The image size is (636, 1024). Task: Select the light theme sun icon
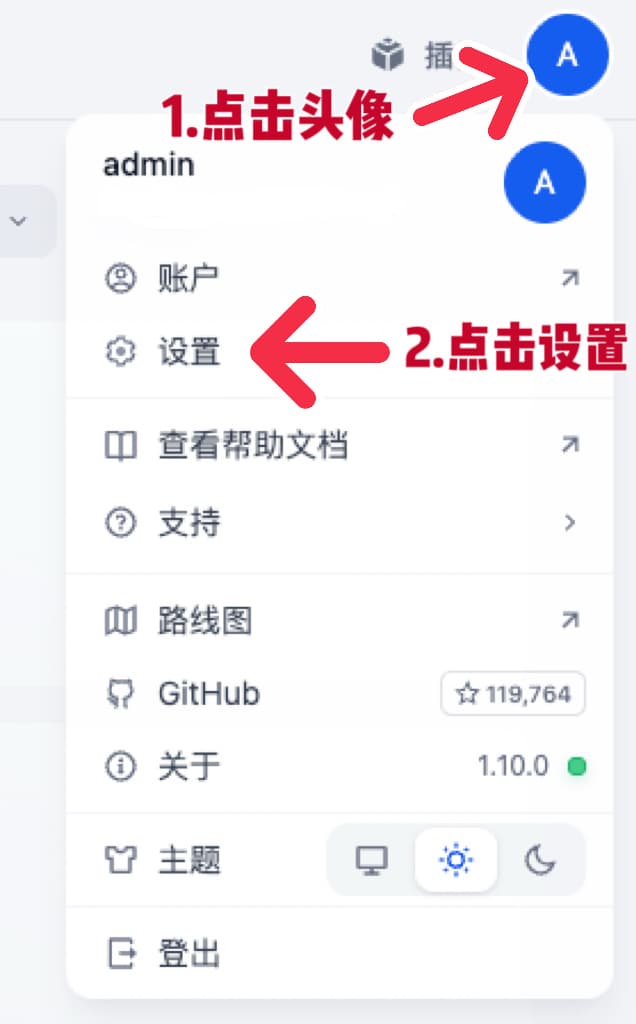[456, 860]
